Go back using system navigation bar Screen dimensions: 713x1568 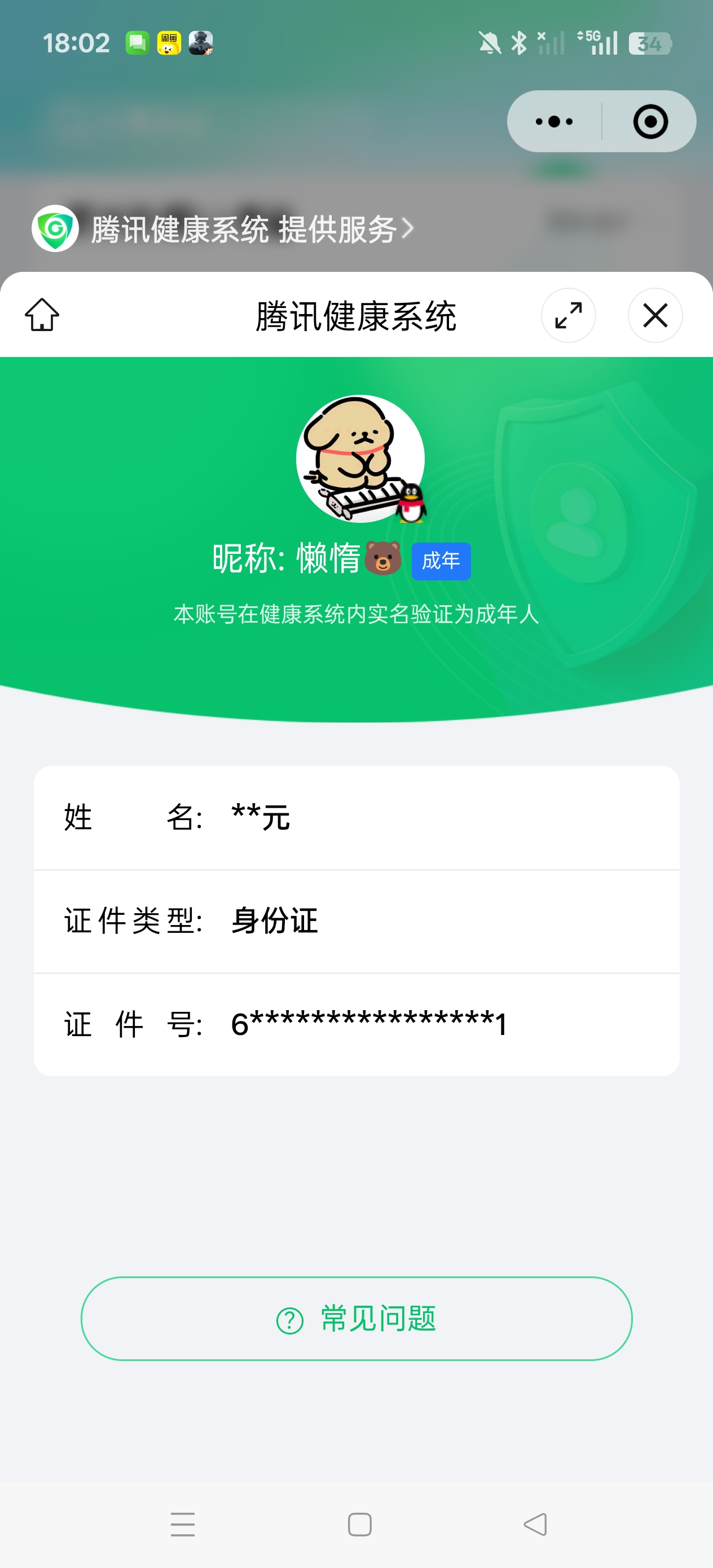point(535,1524)
